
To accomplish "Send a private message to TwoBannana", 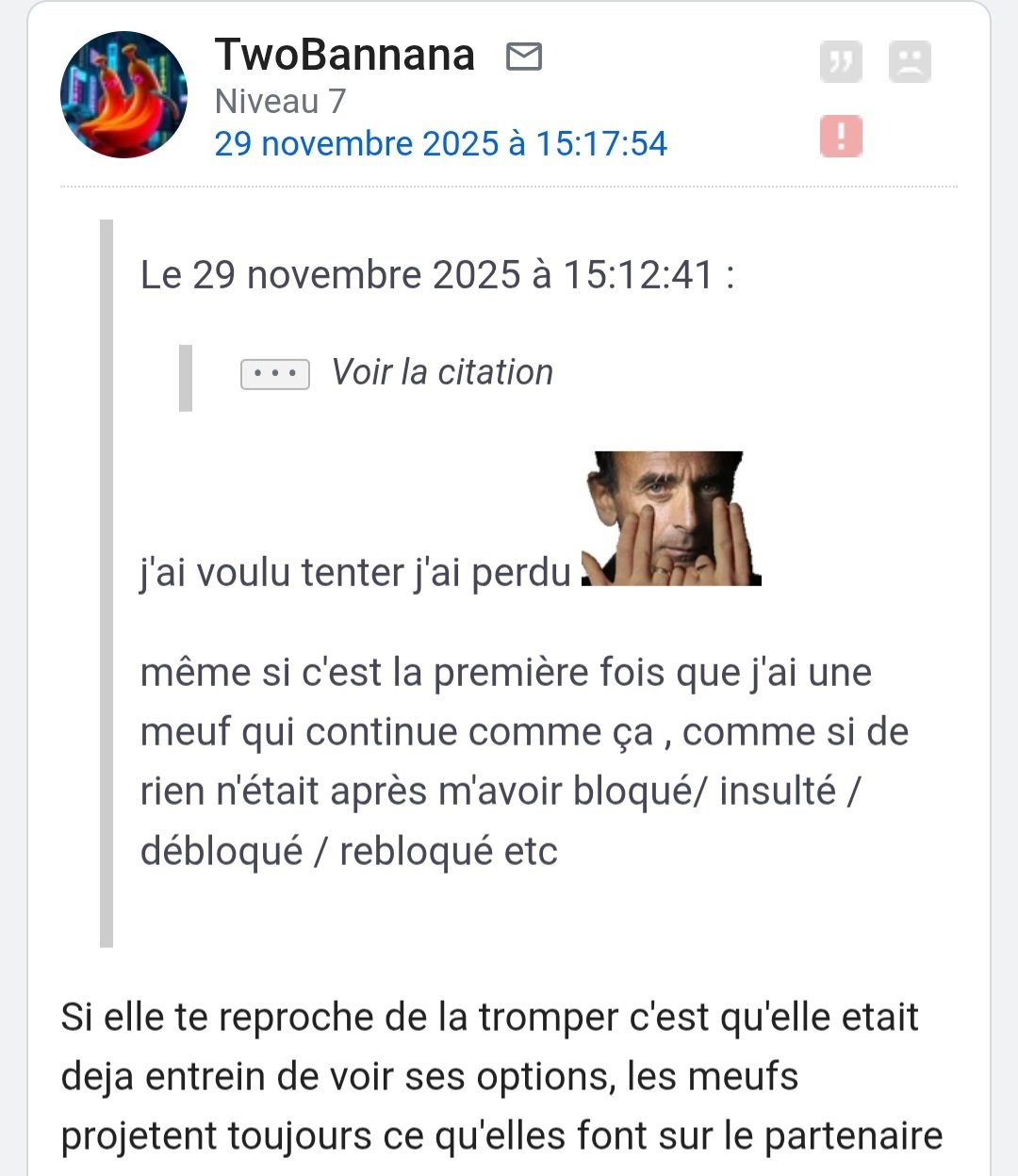I will [524, 57].
